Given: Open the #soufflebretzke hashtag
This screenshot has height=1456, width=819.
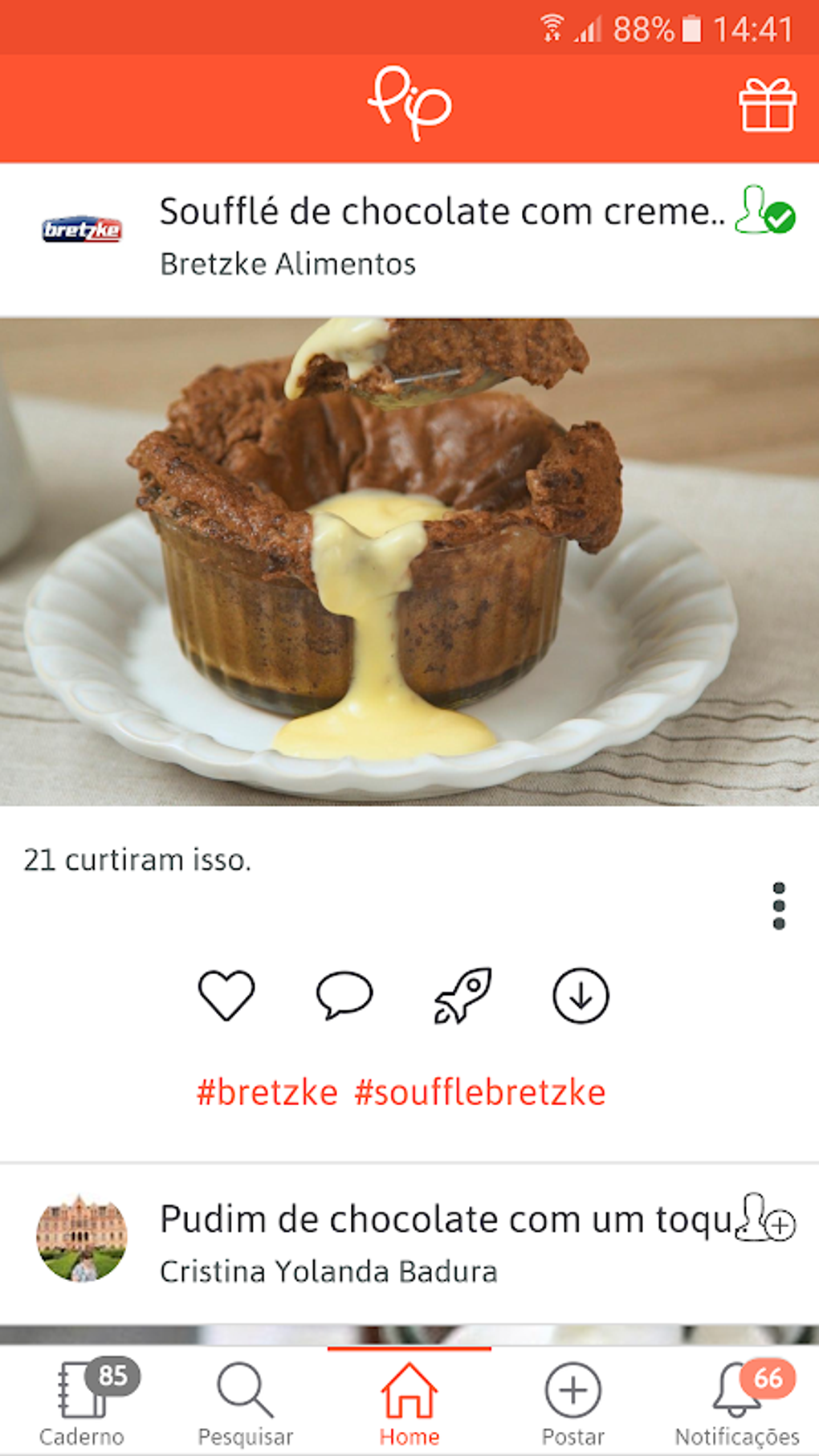Looking at the screenshot, I should [480, 1093].
